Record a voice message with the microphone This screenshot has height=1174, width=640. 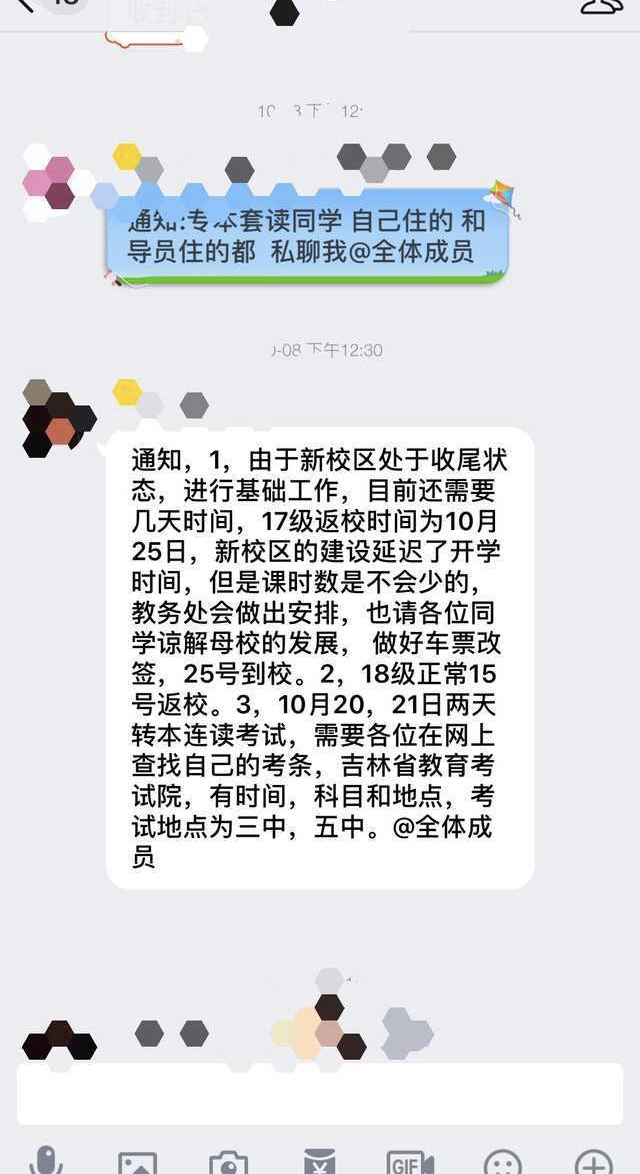click(x=46, y=1161)
